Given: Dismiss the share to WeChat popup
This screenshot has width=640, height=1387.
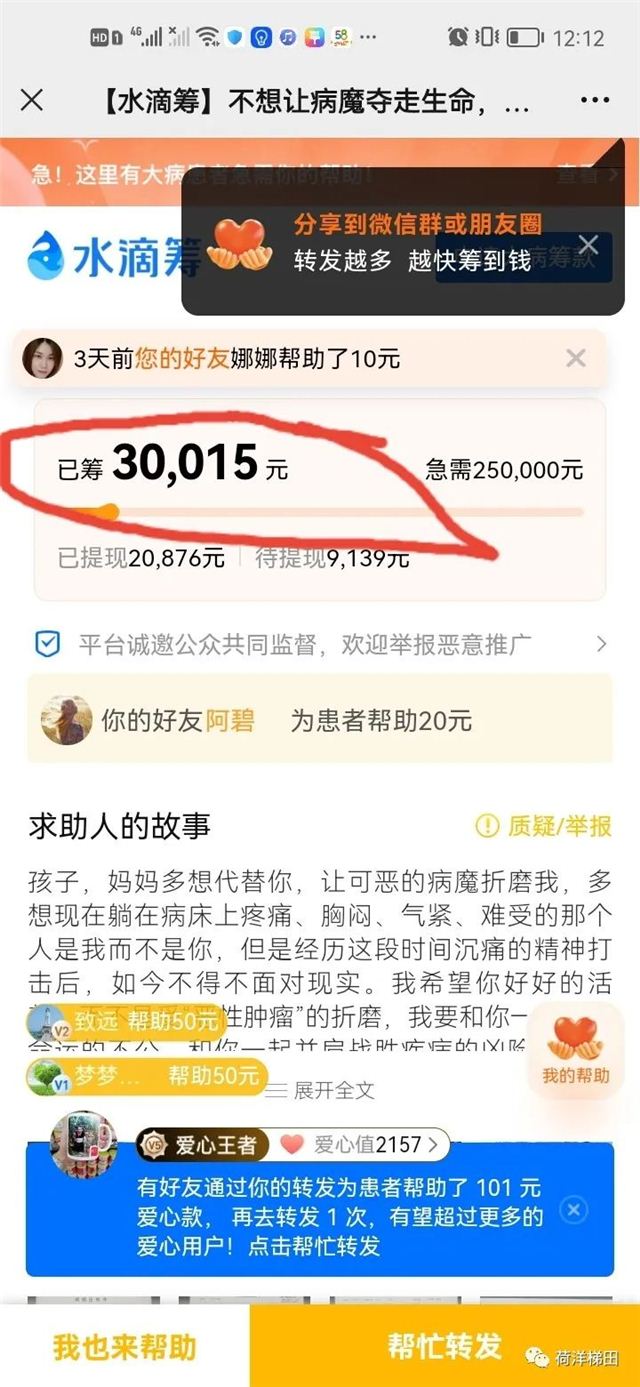Looking at the screenshot, I should coord(589,245).
